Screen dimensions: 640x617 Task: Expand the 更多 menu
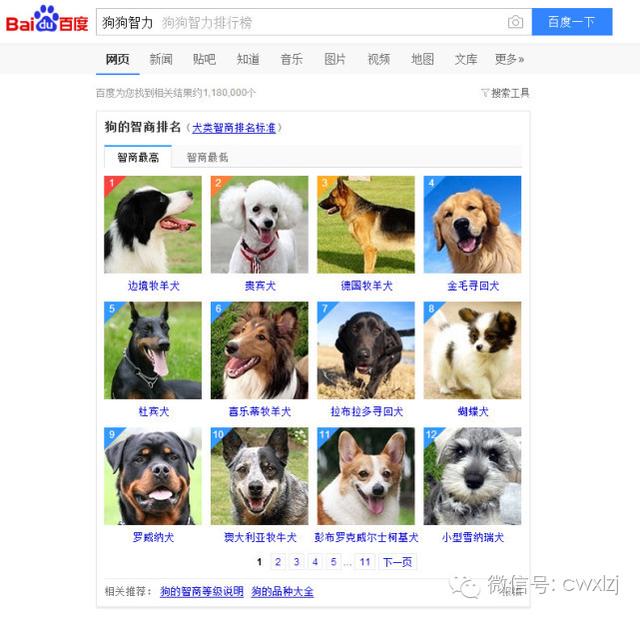tap(509, 59)
